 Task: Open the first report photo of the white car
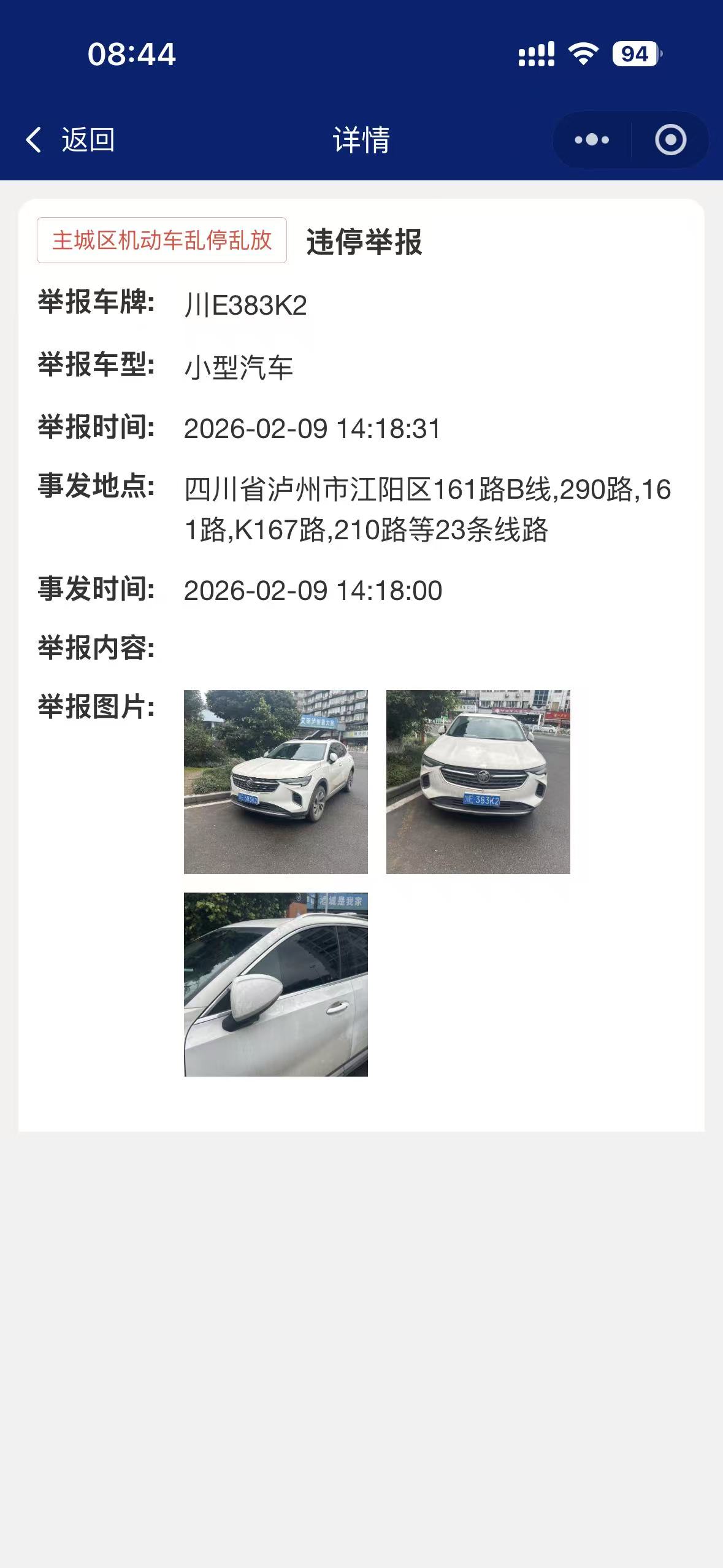click(x=276, y=782)
